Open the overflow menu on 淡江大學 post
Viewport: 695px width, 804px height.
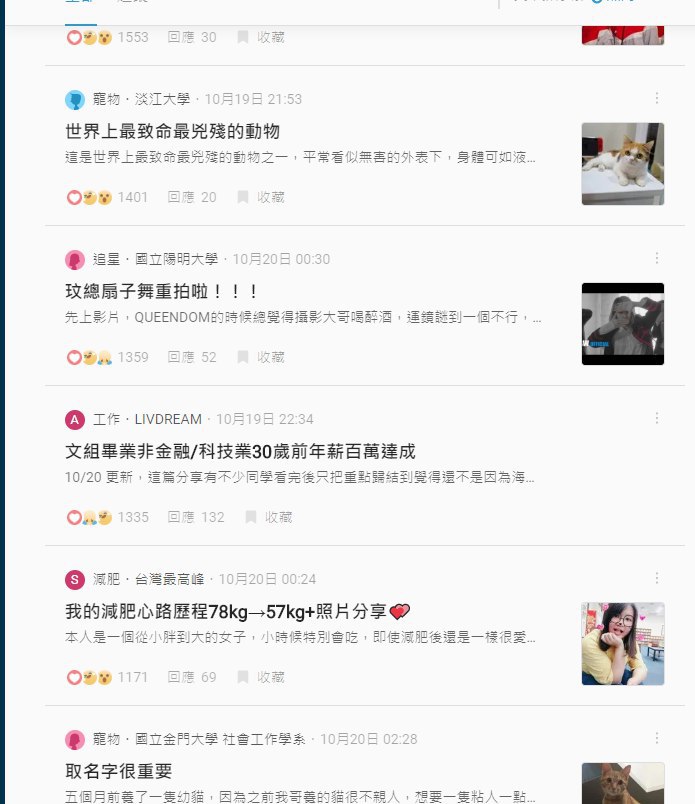(x=657, y=98)
